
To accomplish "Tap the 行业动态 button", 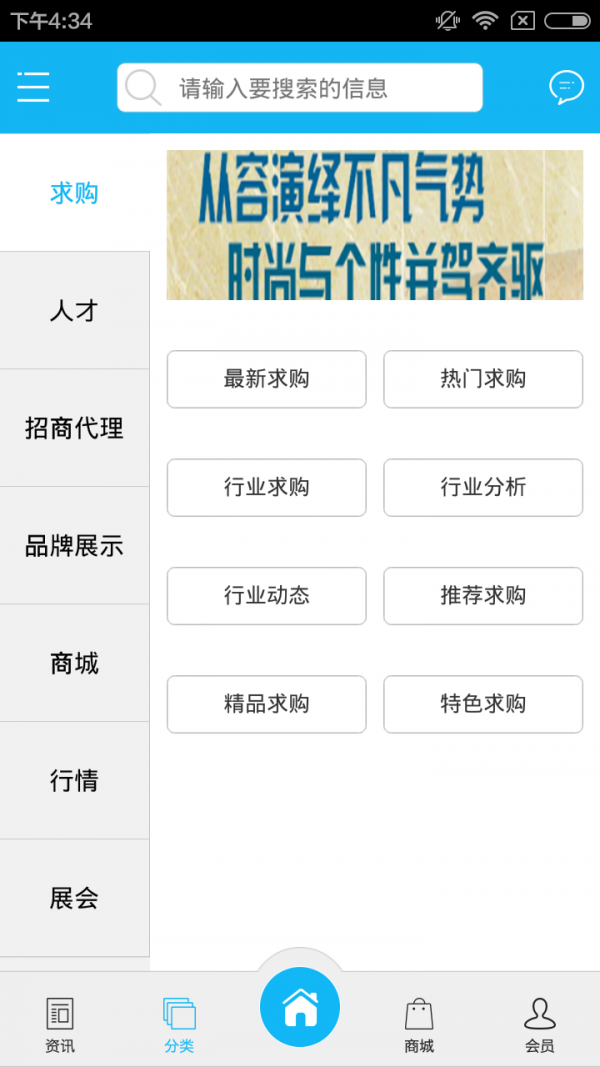I will pos(266,596).
